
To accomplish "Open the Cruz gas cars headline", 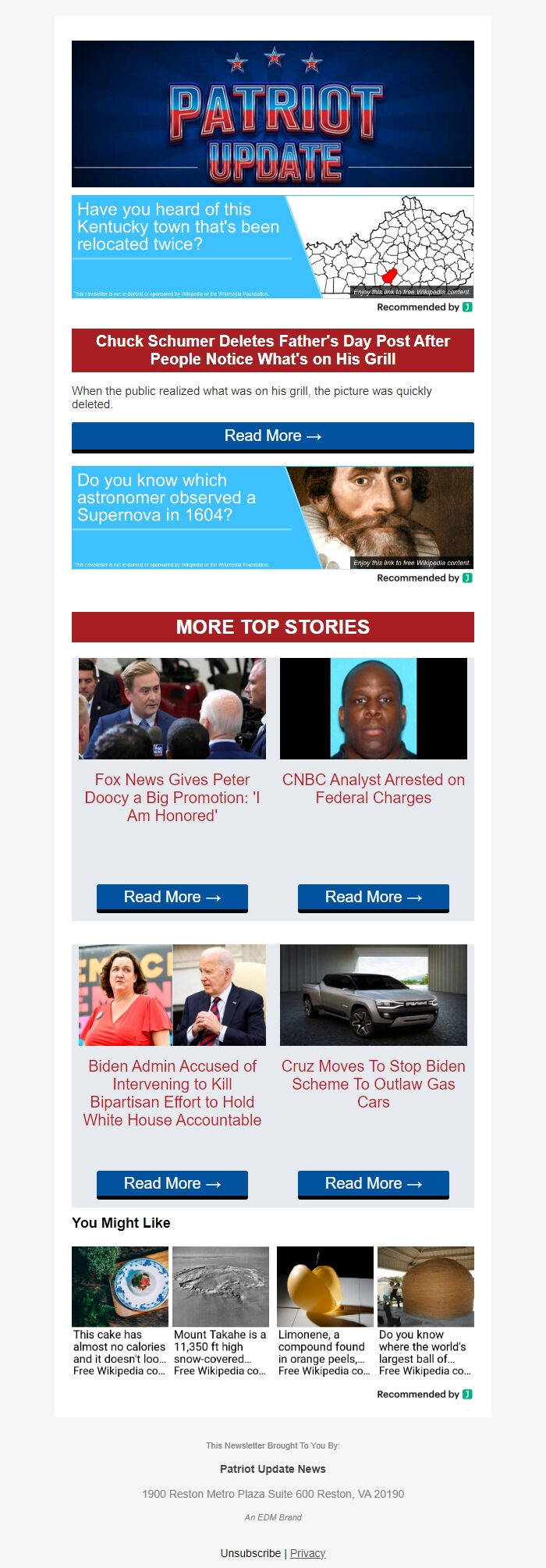I will (373, 1084).
